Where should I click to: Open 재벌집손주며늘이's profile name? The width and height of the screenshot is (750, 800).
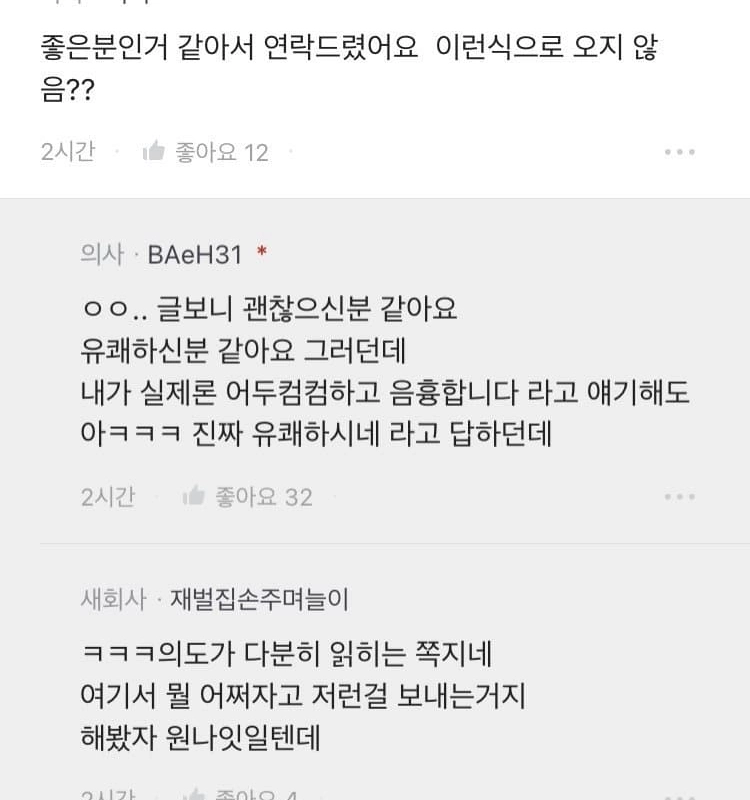[259, 599]
